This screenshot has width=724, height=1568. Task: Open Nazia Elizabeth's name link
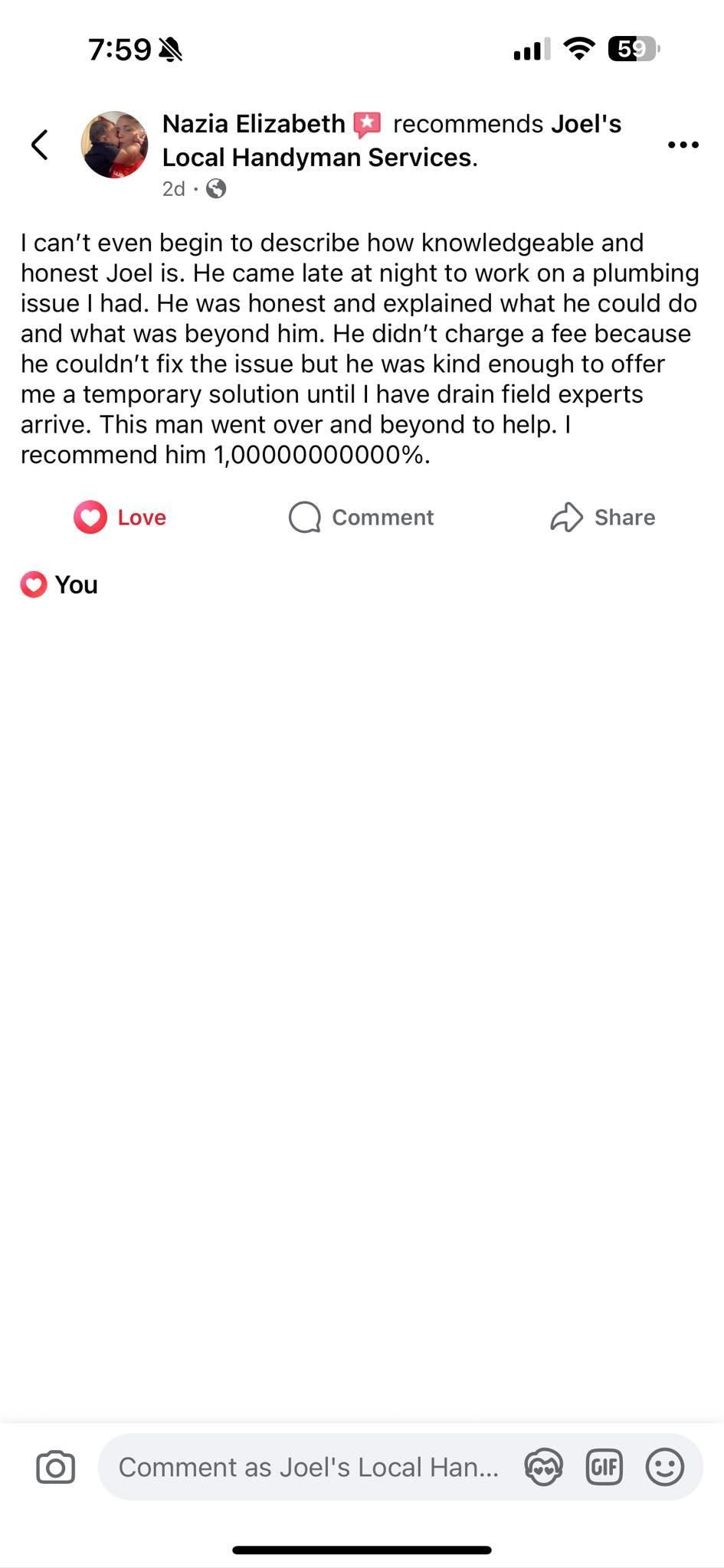[x=254, y=124]
